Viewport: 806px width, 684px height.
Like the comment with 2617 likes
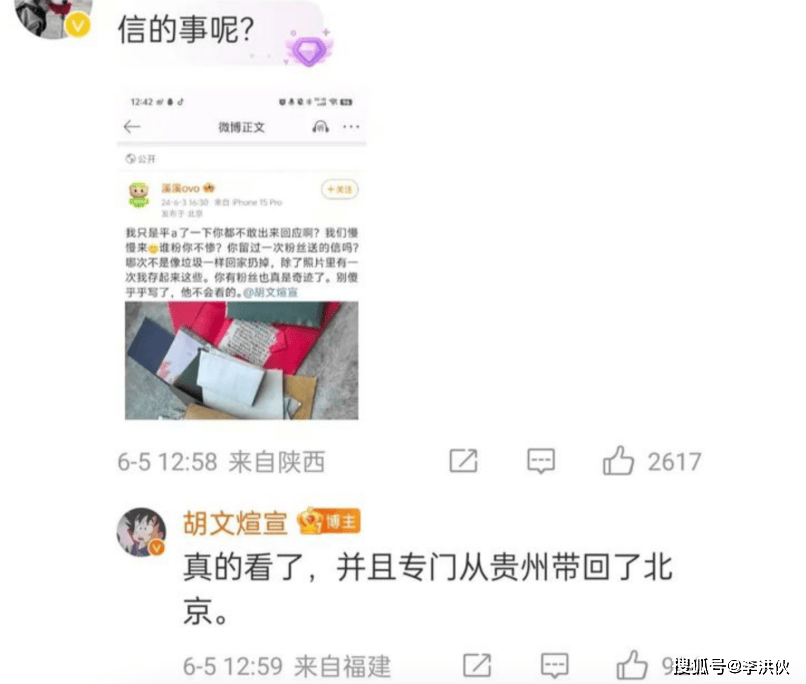(620, 461)
